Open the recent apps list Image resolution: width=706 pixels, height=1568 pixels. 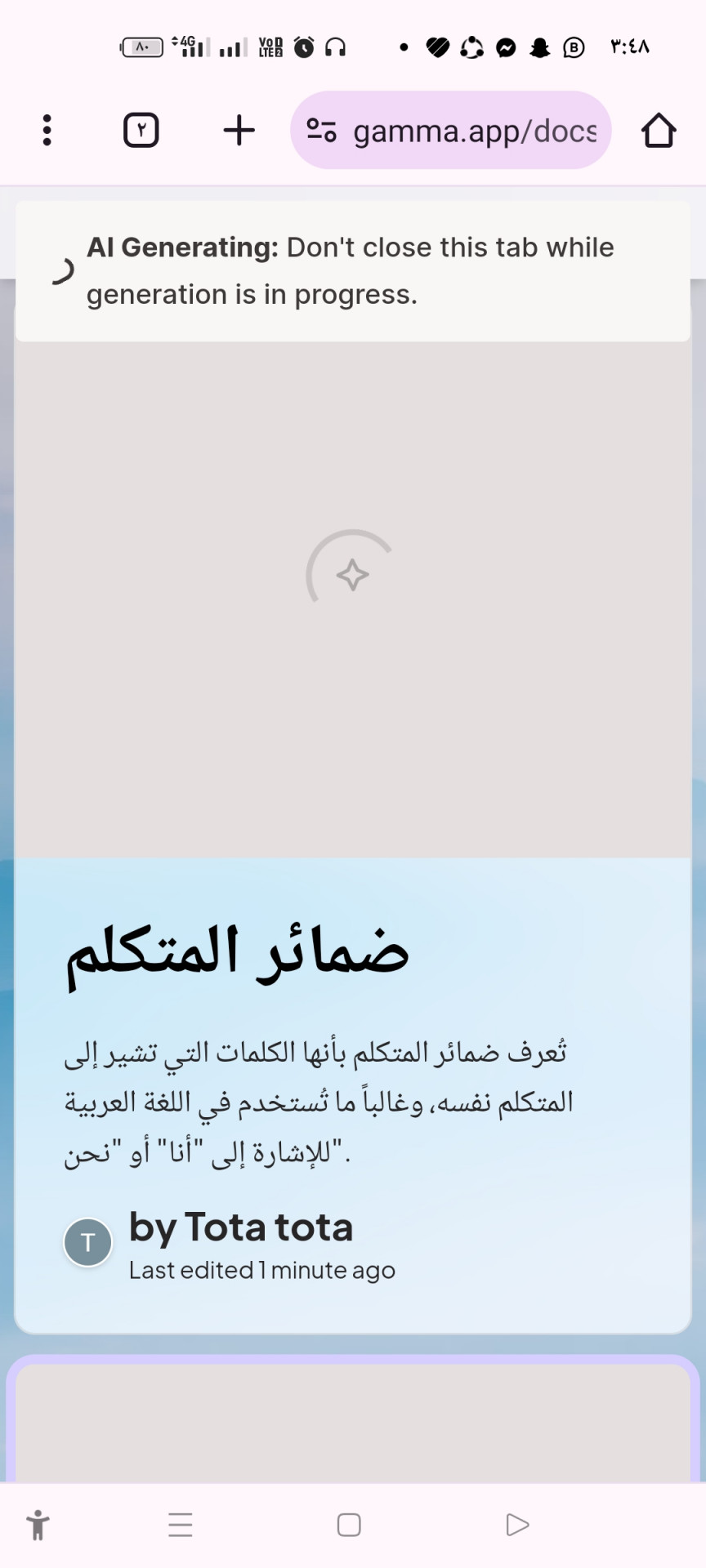click(181, 1525)
